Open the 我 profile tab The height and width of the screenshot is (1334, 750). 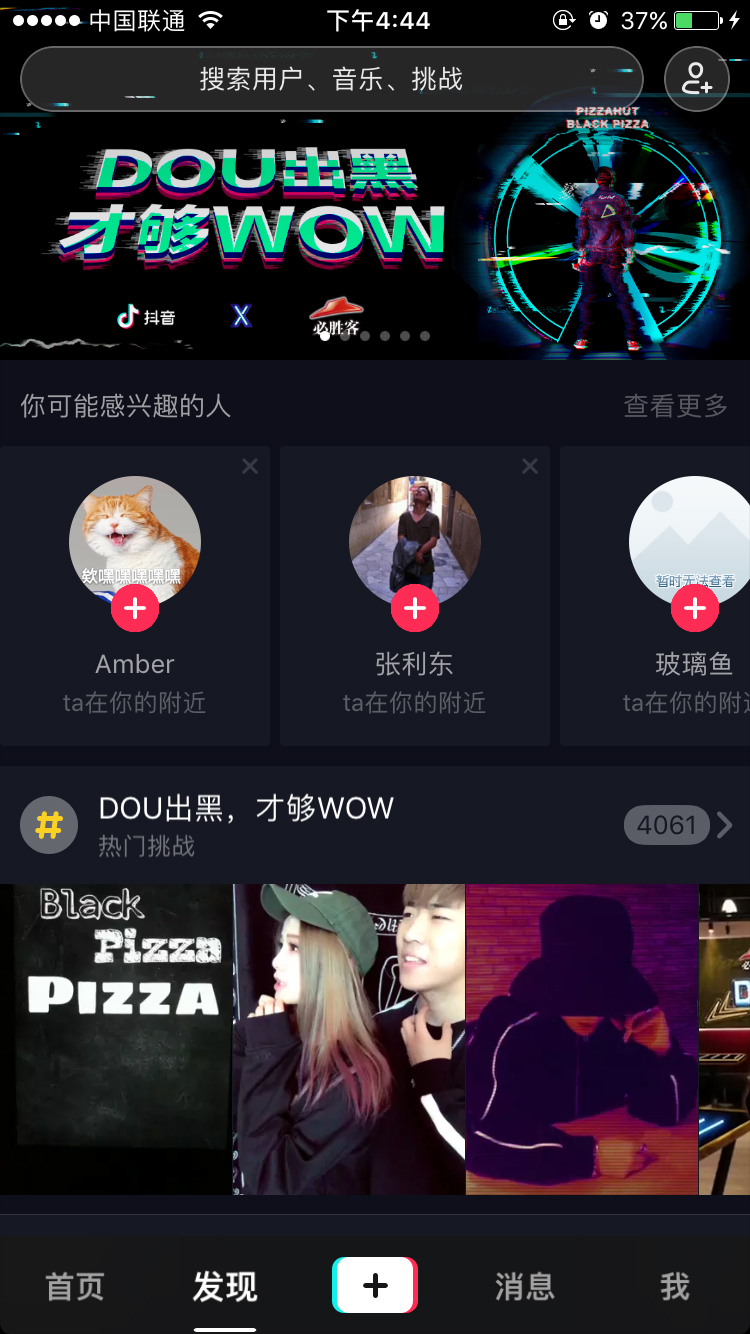coord(675,1287)
